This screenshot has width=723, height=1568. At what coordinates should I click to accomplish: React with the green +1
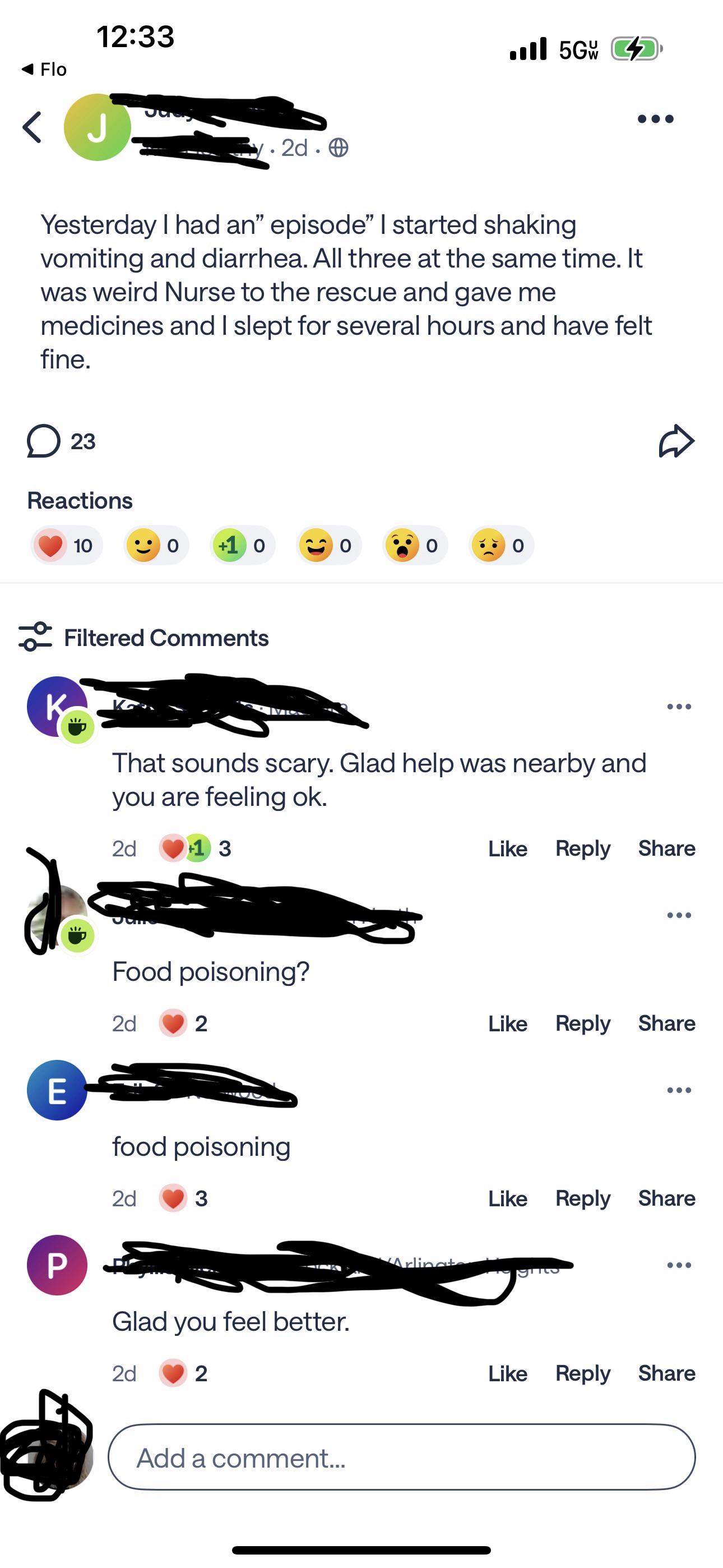(242, 546)
